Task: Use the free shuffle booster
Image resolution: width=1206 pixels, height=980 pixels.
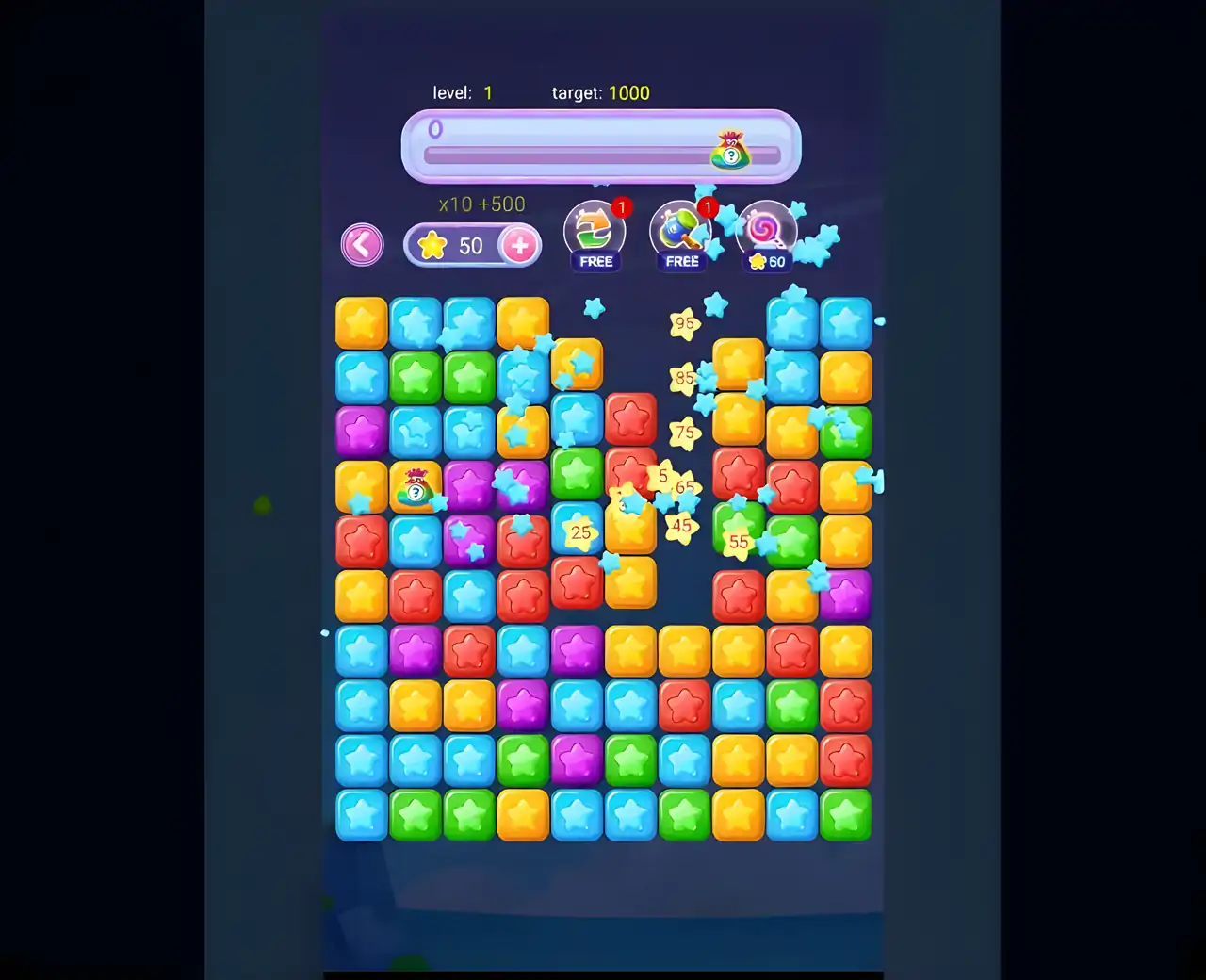Action: tap(595, 234)
